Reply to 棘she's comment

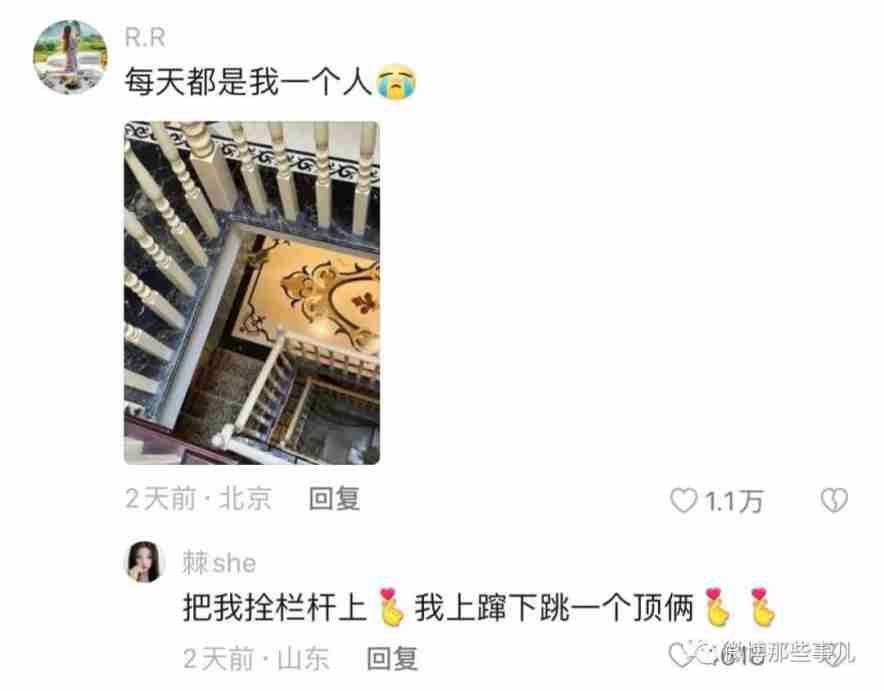[392, 658]
